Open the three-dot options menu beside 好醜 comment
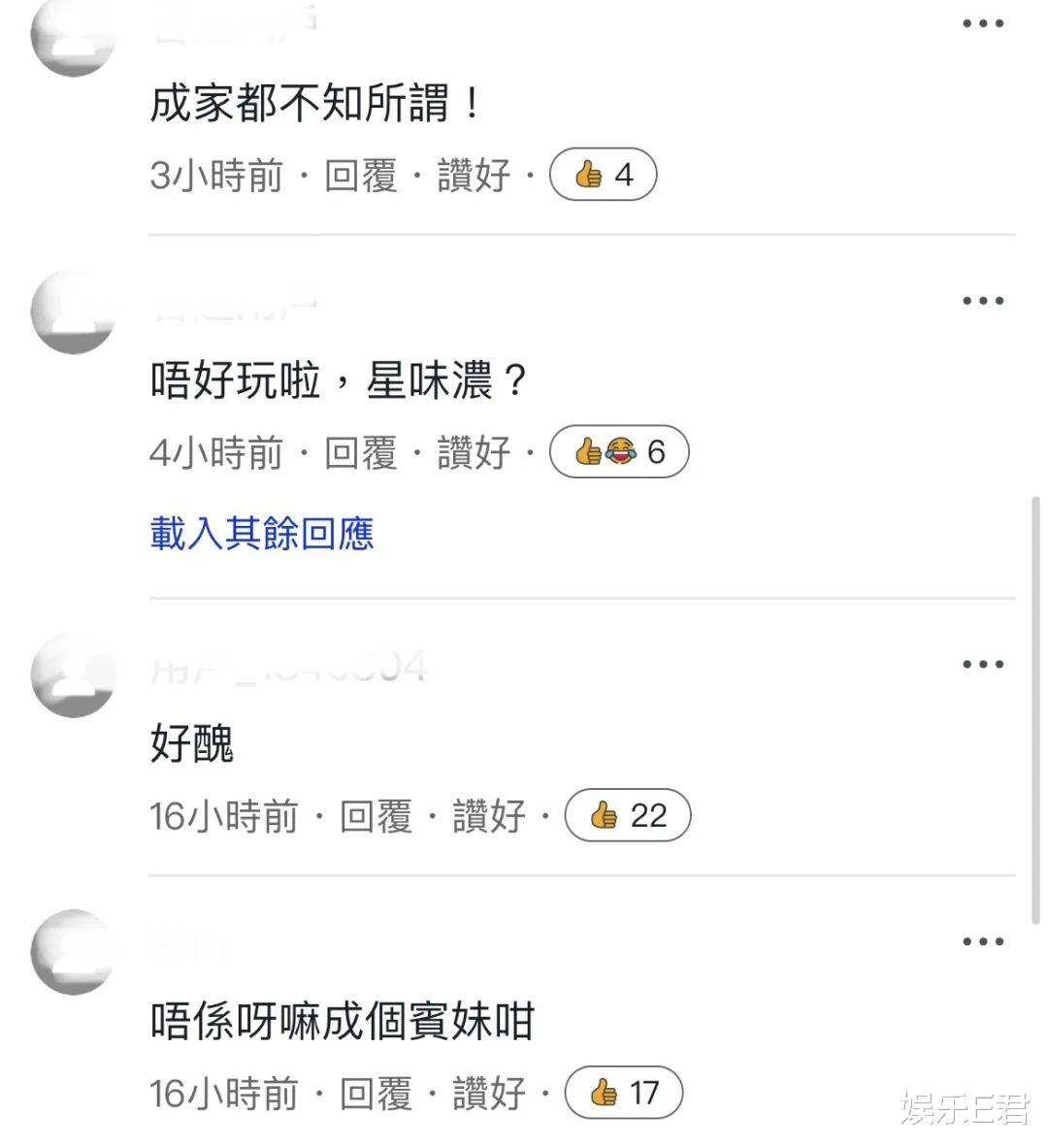Image resolution: width=1048 pixels, height=1148 pixels. click(983, 664)
